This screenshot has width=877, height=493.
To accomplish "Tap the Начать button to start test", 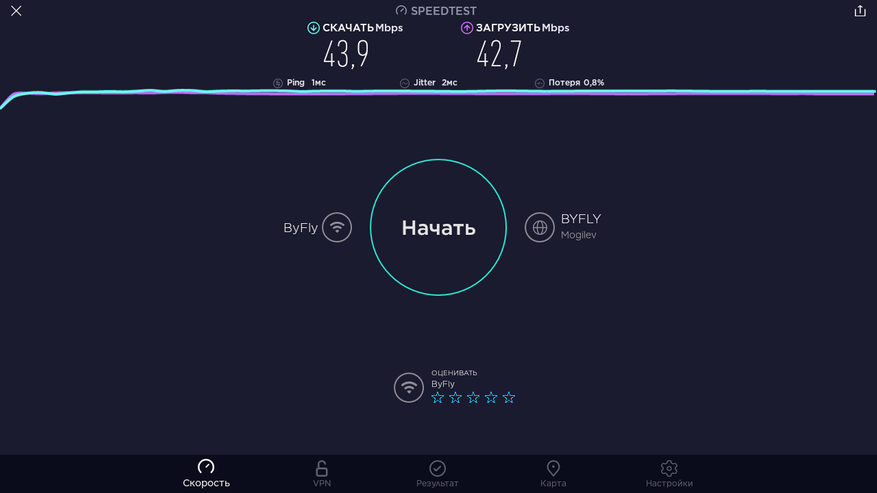I will coord(438,228).
